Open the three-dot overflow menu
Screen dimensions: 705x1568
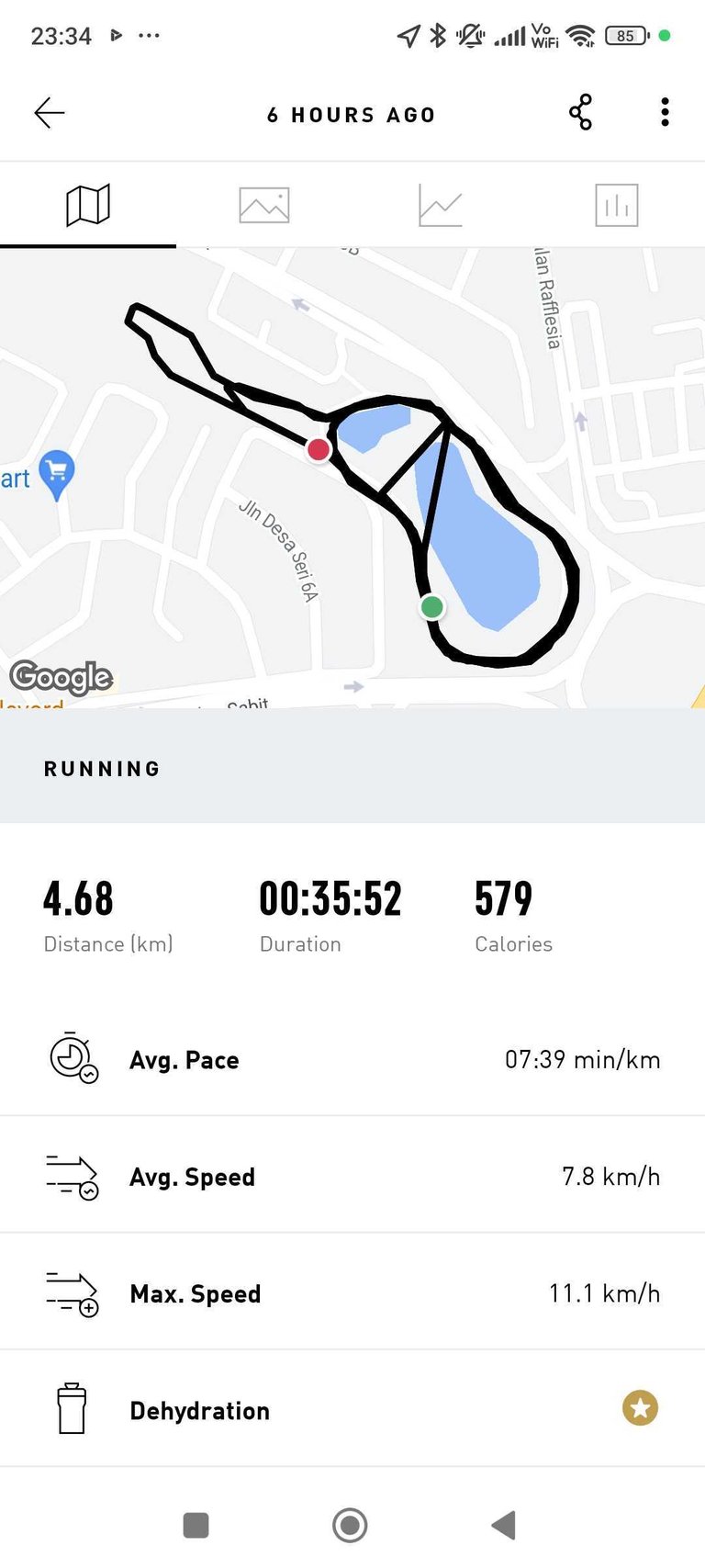coord(665,112)
